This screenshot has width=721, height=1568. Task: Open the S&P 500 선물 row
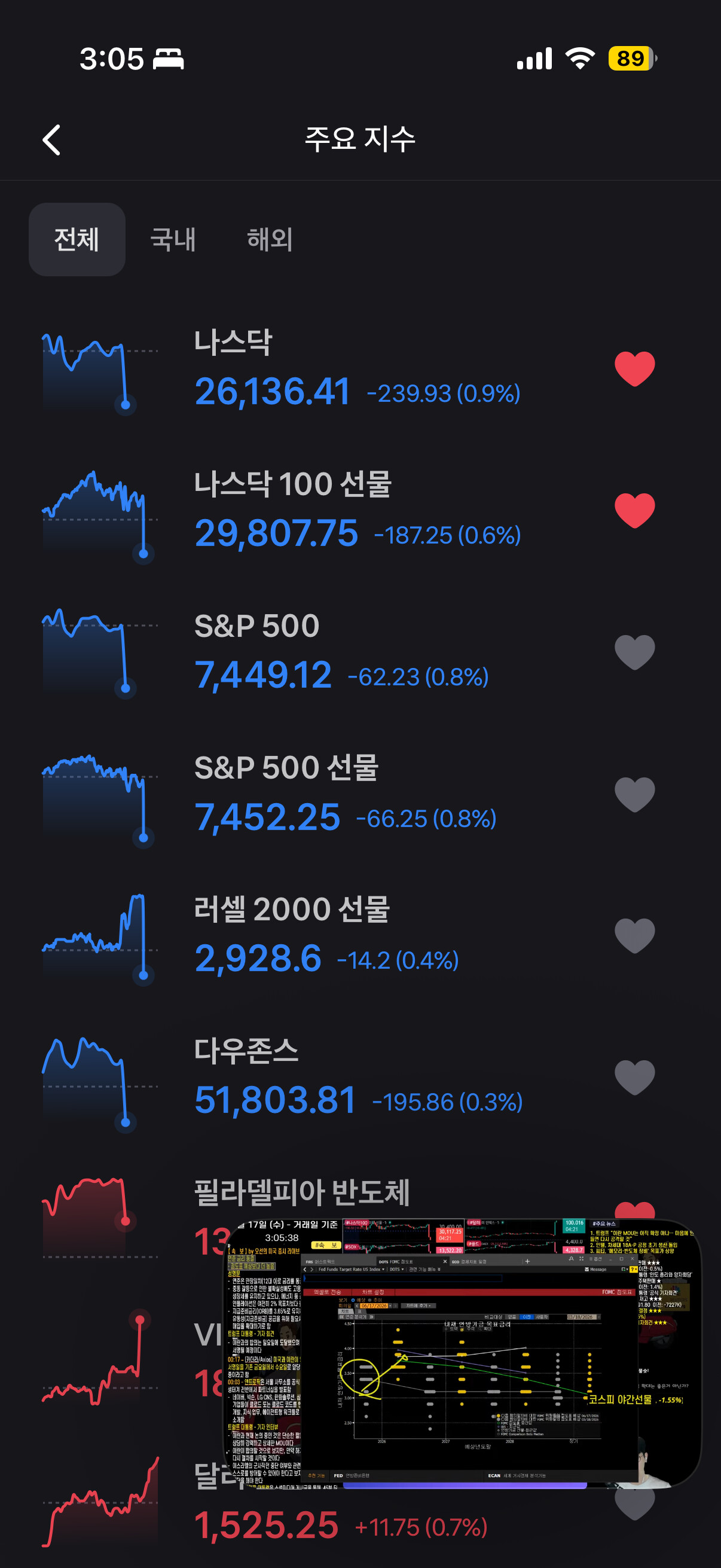coord(360,794)
